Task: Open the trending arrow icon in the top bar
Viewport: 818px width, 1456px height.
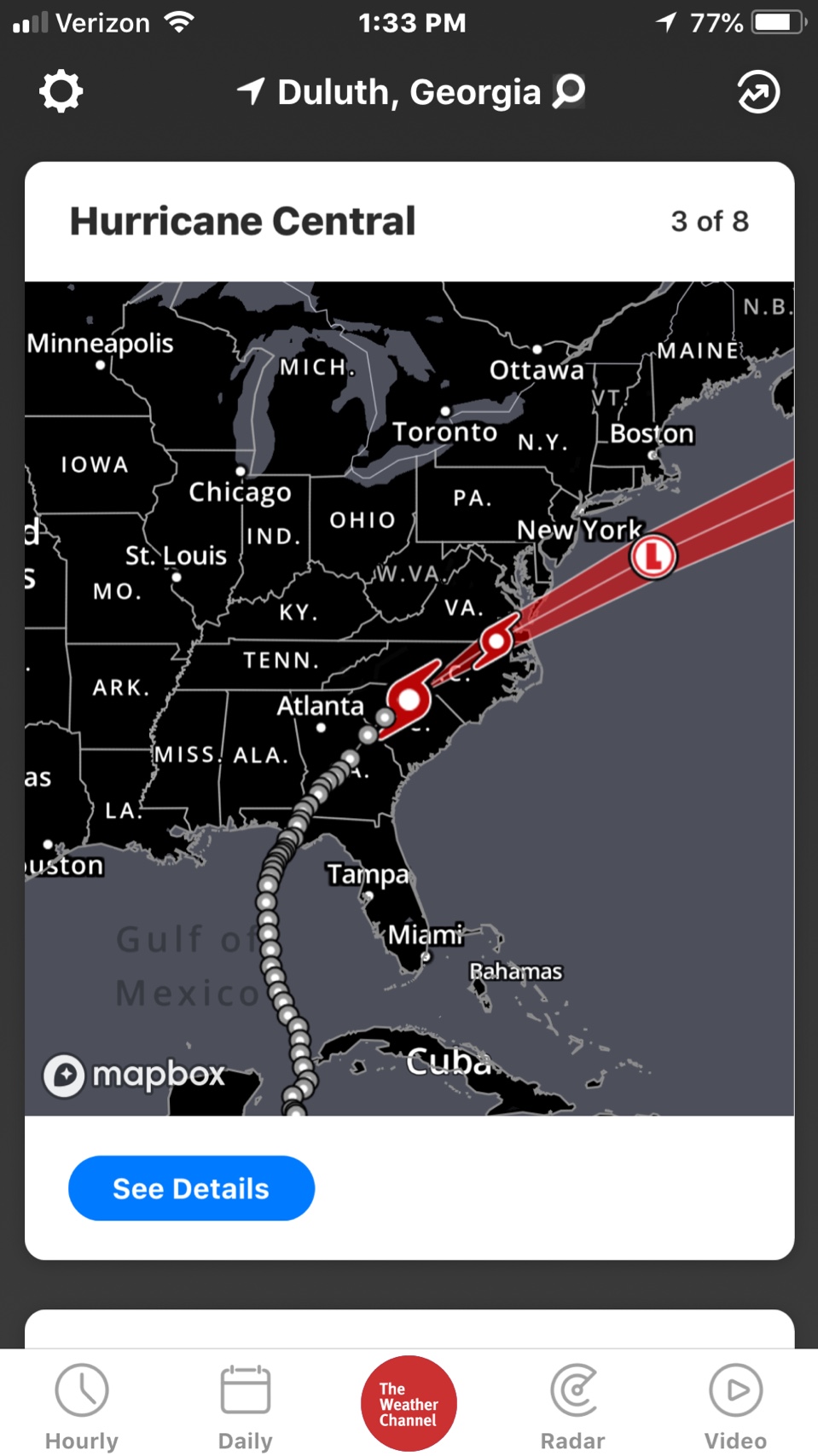Action: [757, 92]
